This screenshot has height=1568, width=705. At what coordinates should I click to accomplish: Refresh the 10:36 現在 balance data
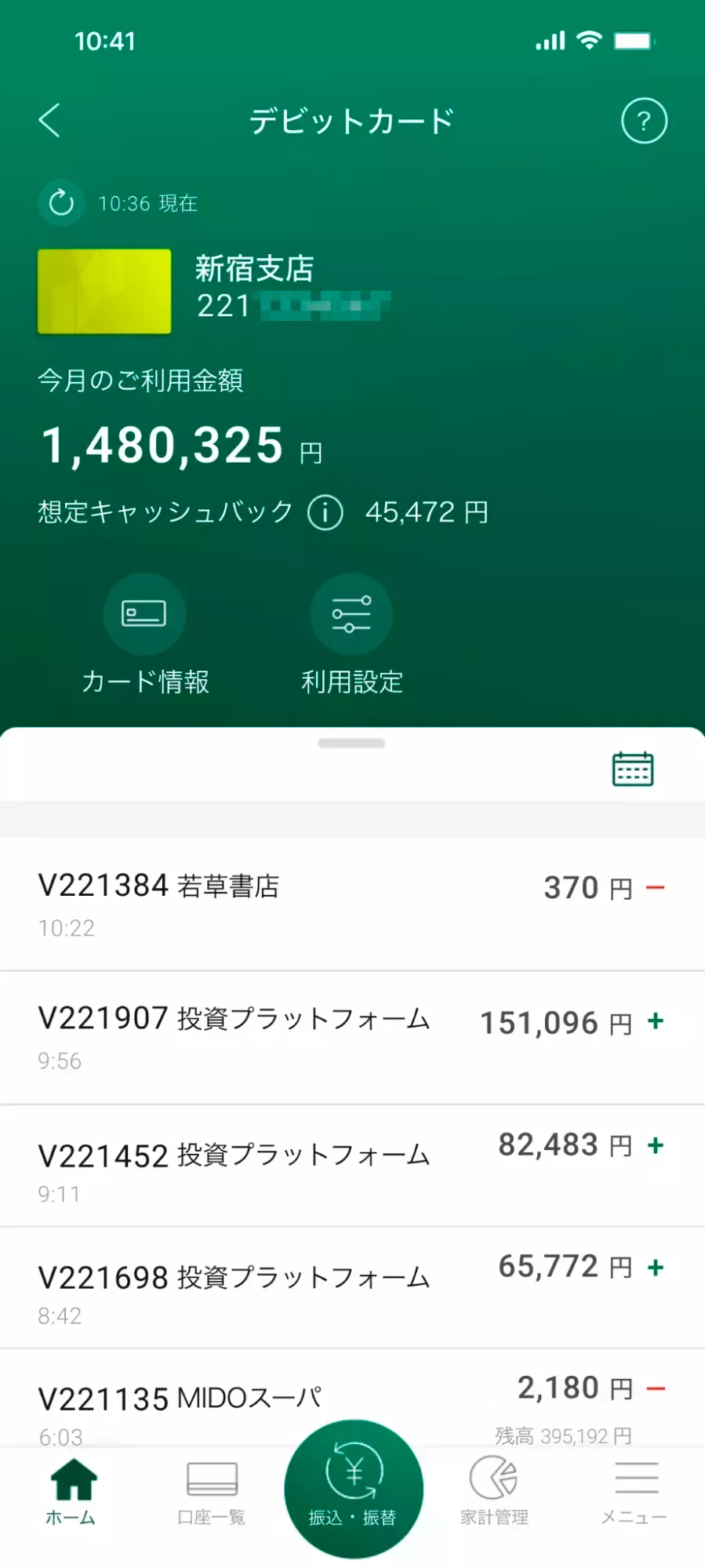point(61,203)
